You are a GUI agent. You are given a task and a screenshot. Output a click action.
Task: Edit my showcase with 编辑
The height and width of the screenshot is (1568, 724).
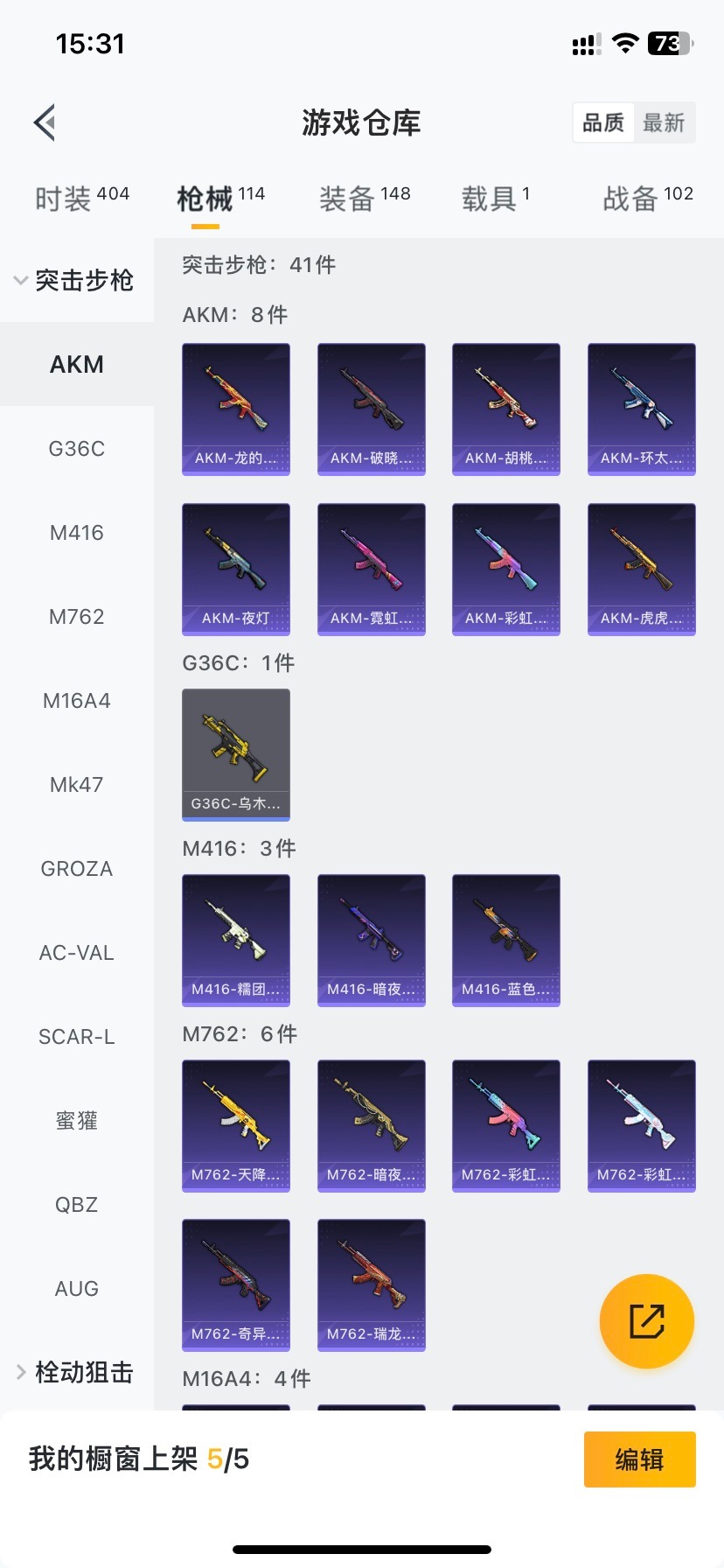[639, 1459]
